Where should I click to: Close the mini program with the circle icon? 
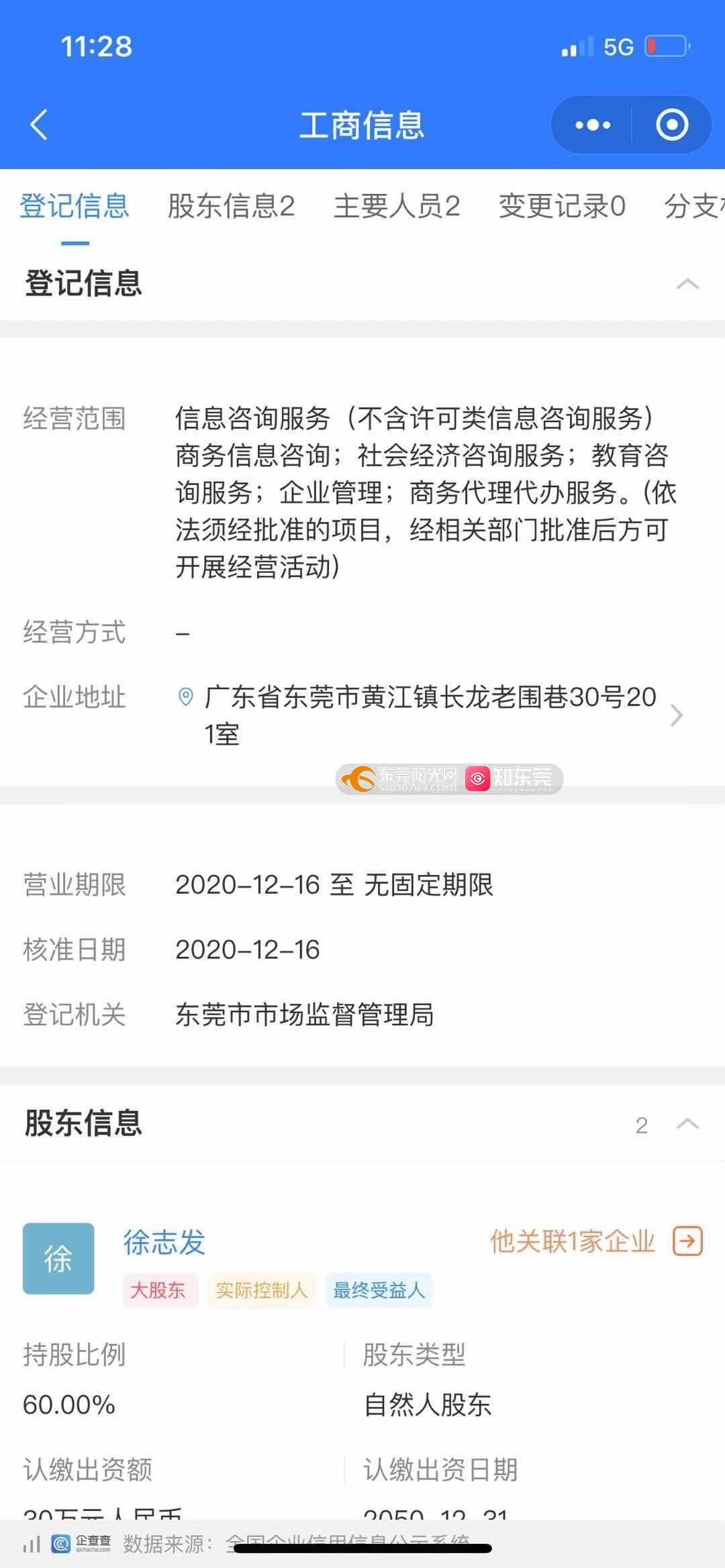tap(672, 125)
